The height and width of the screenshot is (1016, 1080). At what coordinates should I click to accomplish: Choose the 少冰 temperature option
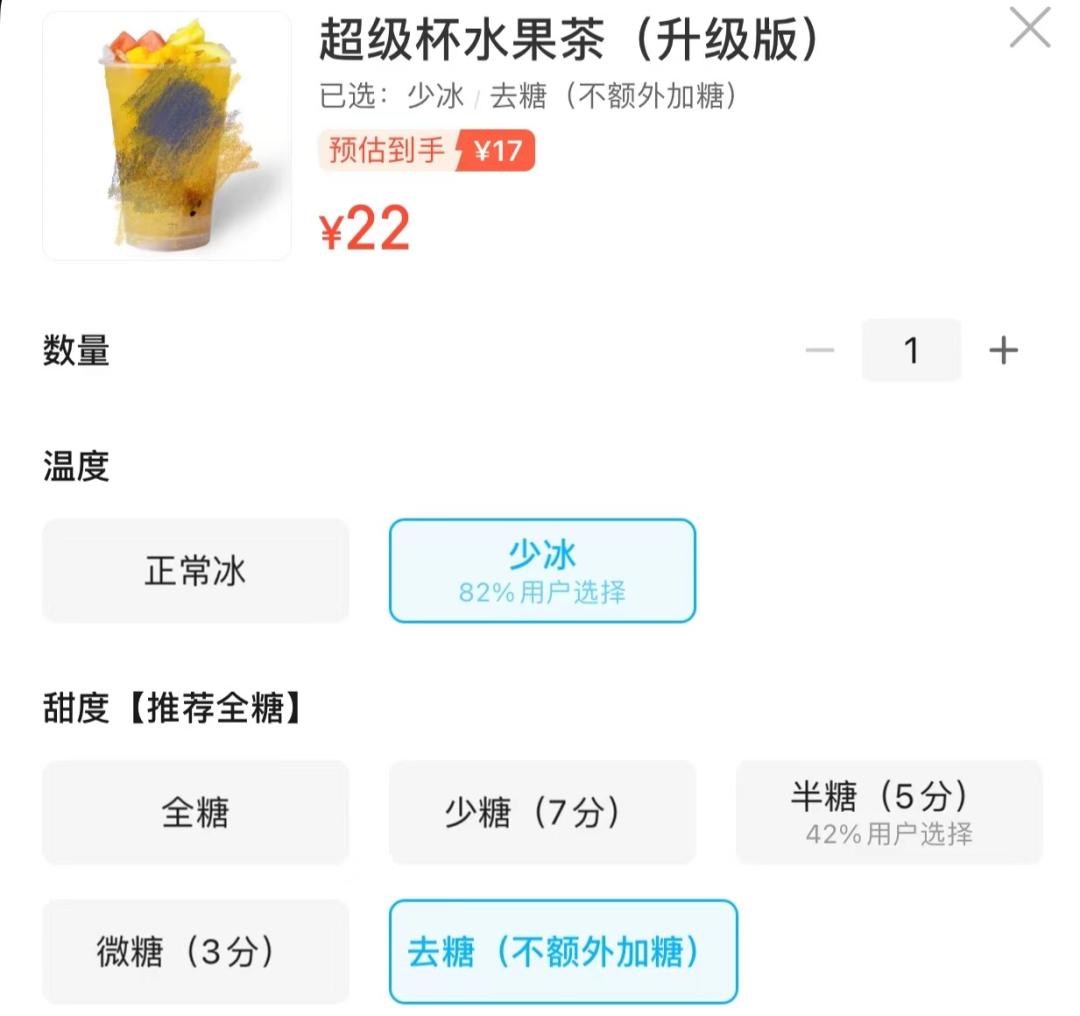pos(542,571)
